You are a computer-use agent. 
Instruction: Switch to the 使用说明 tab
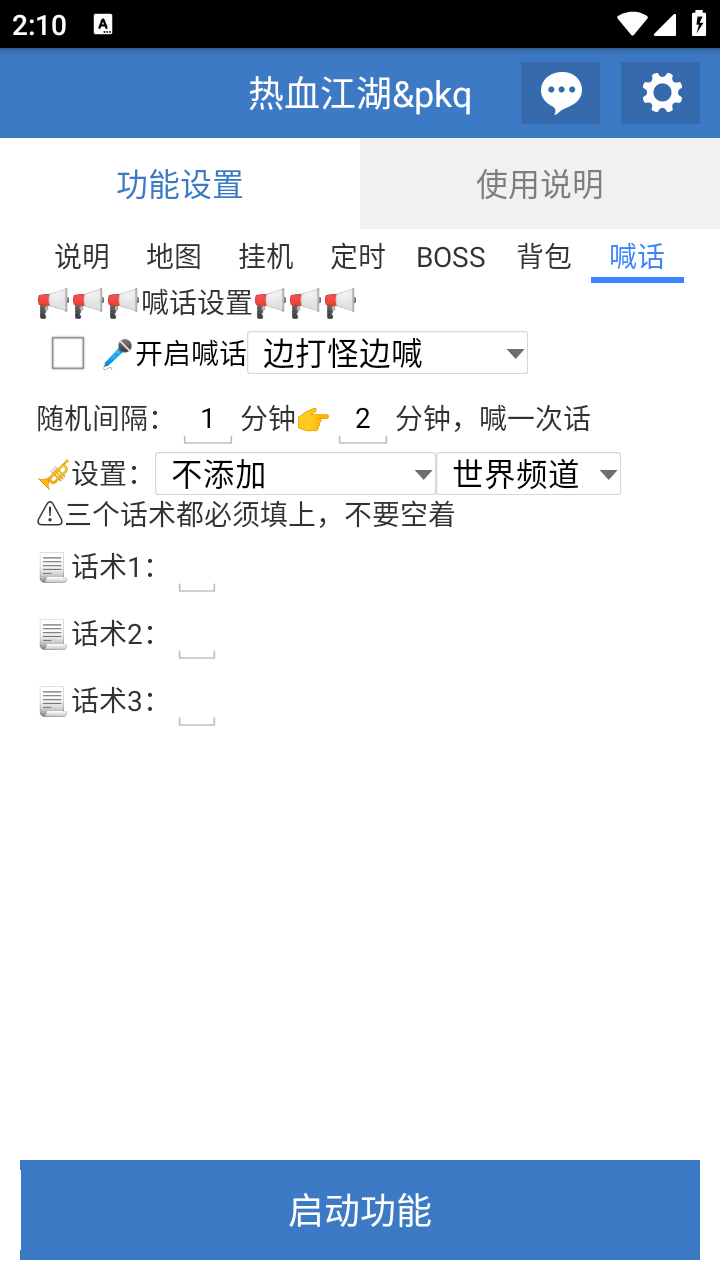click(539, 184)
